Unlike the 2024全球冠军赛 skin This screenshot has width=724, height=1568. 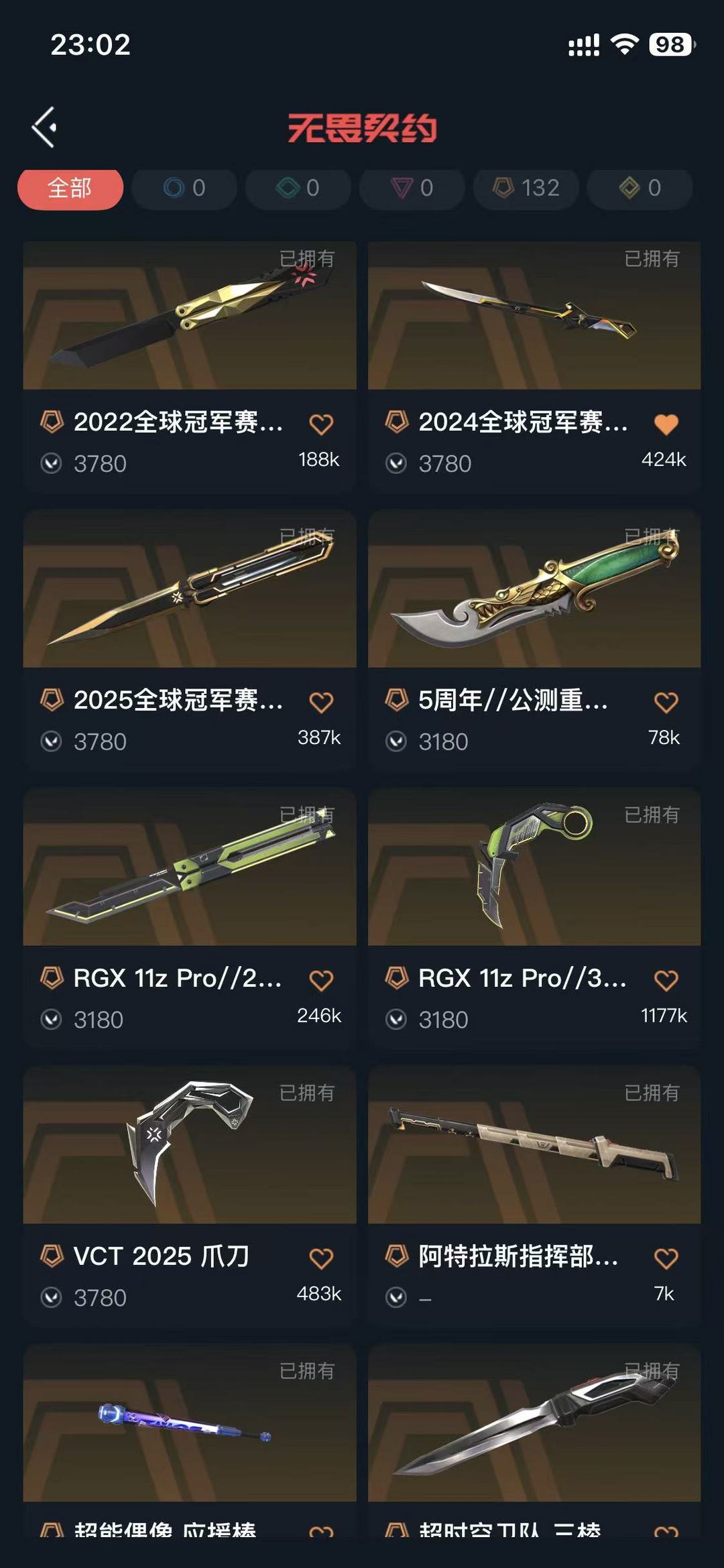click(x=666, y=424)
